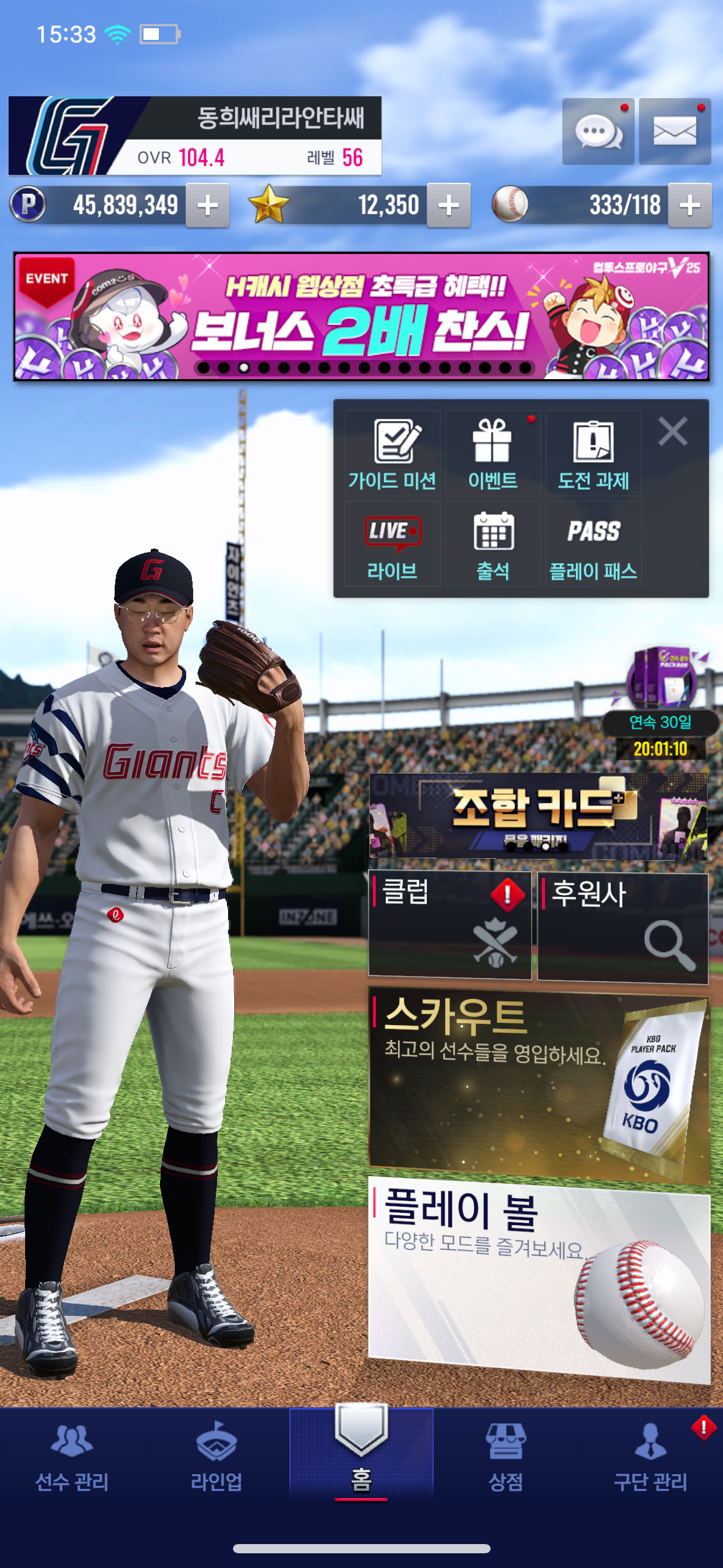Image resolution: width=723 pixels, height=1568 pixels.
Task: Open 라이브
Action: (x=392, y=544)
